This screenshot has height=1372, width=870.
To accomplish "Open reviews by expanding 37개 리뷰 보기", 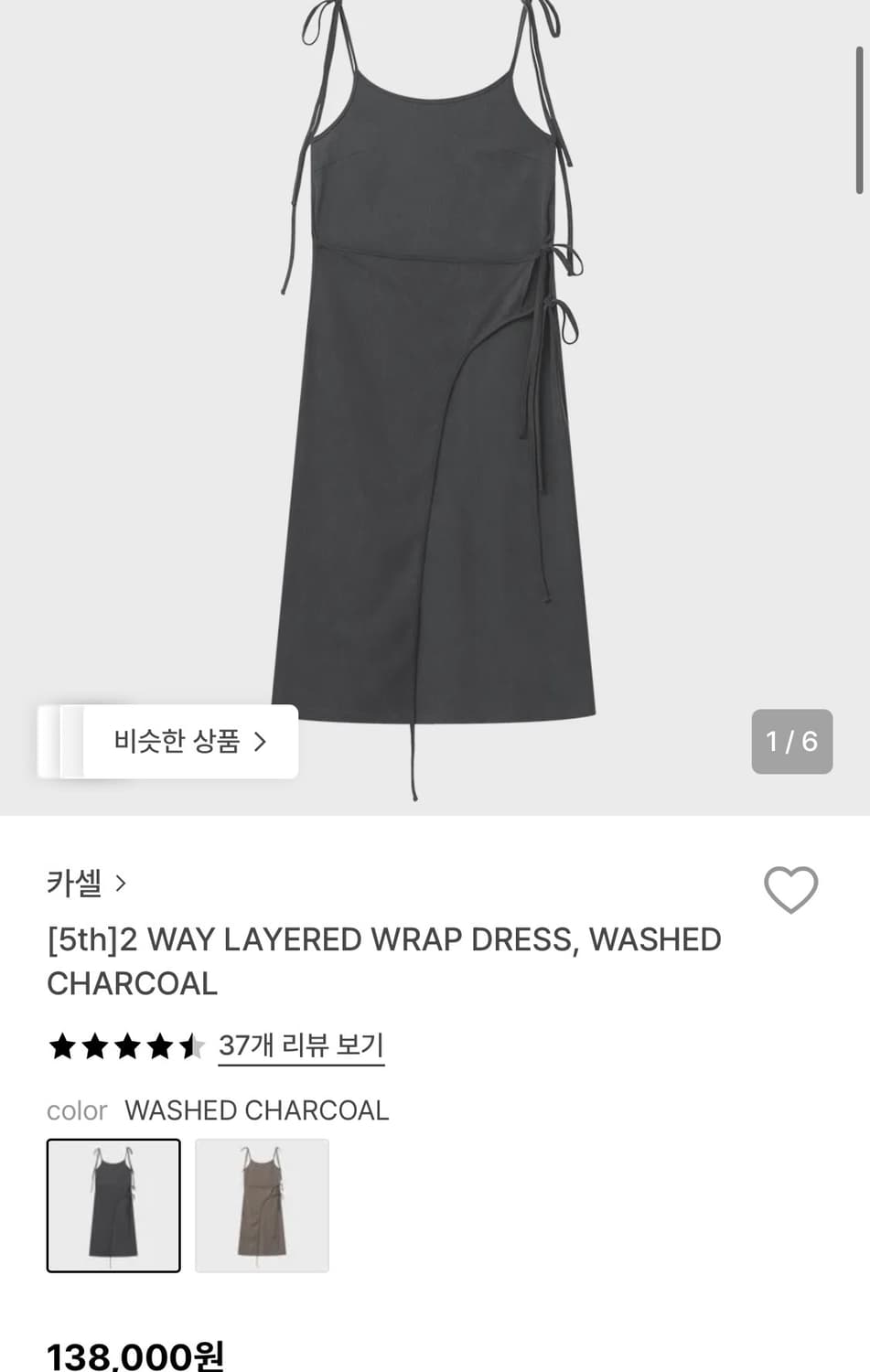I will pos(300,1045).
